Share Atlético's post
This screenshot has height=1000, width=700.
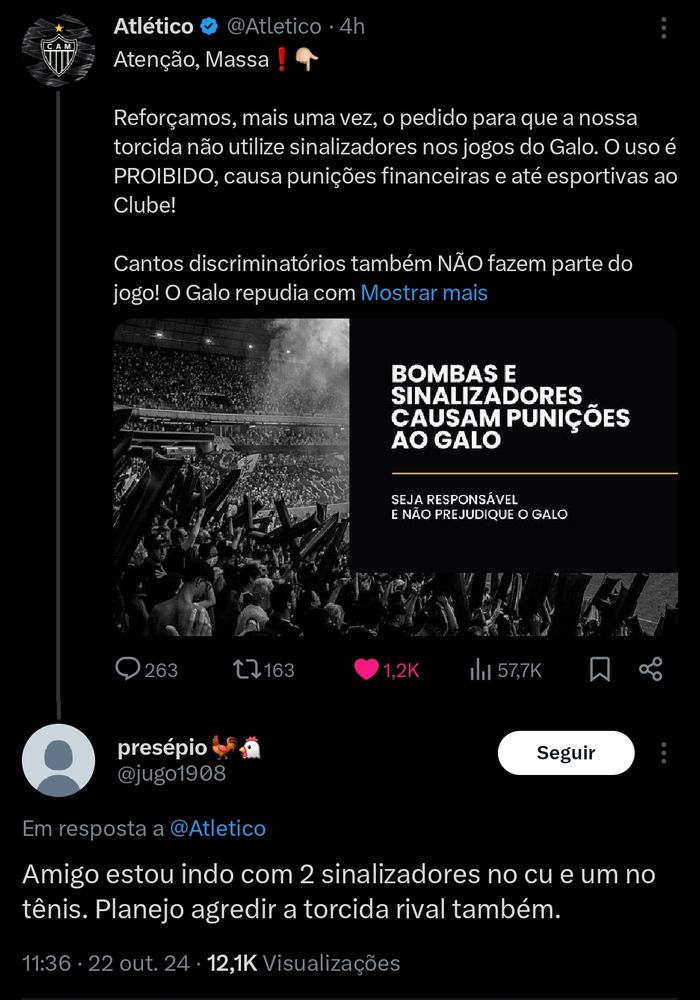click(651, 670)
